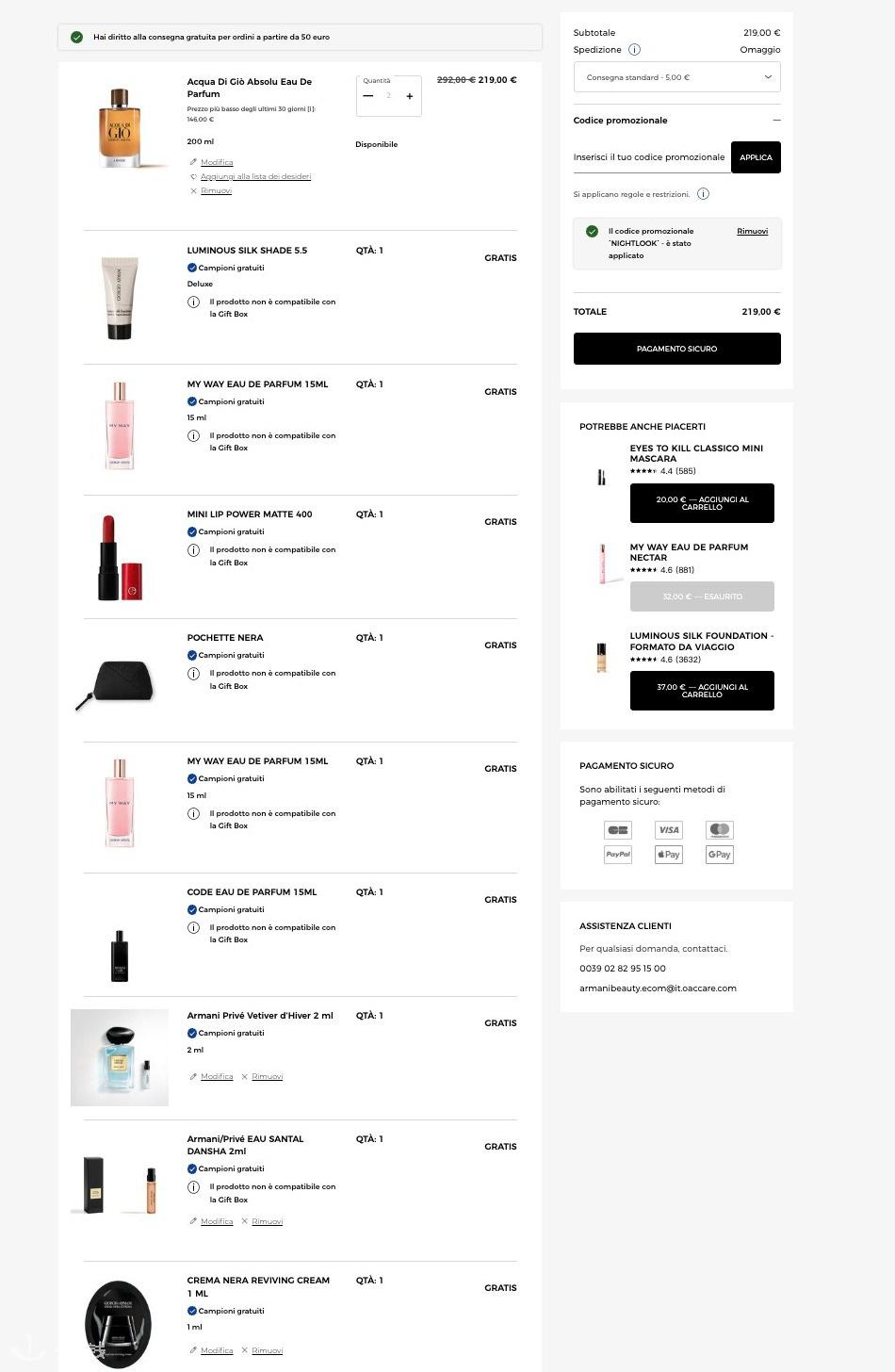The width and height of the screenshot is (895, 1372).
Task: Tap the APPLICA button
Action: pyautogui.click(x=756, y=157)
